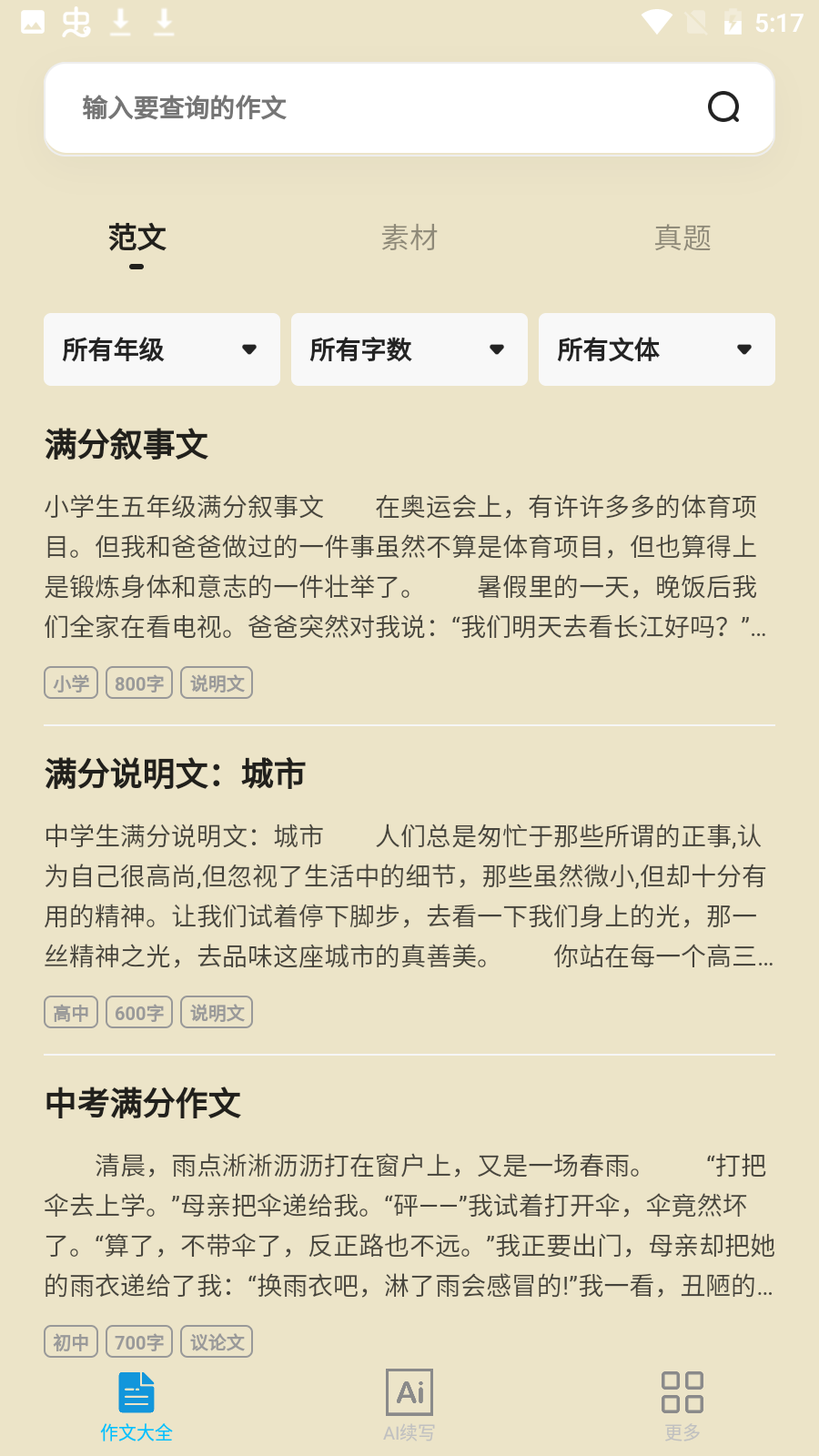The height and width of the screenshot is (1456, 819).
Task: Select the 范文 tab
Action: pyautogui.click(x=136, y=238)
